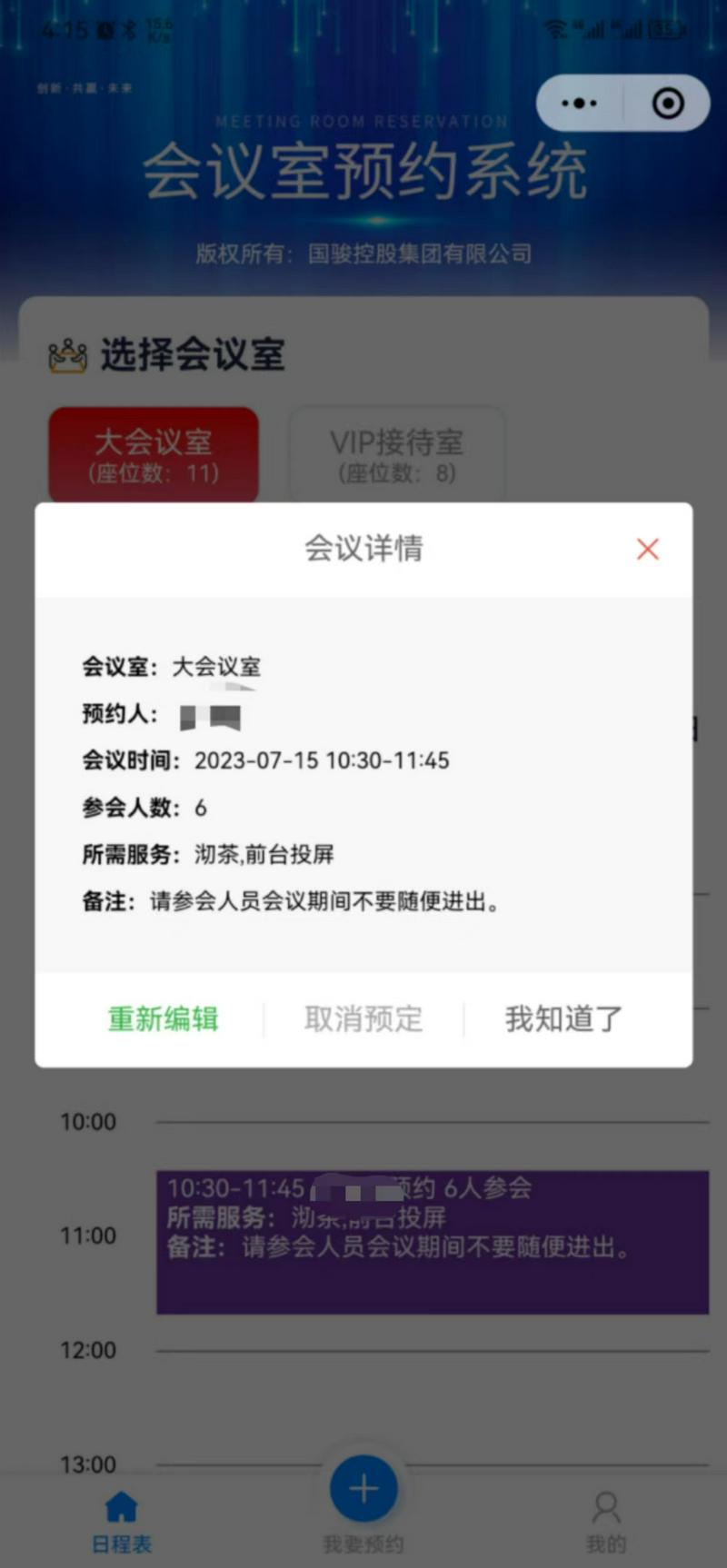Go to the 我的 tab
Viewport: 727px width, 1568px height.
(606, 1521)
